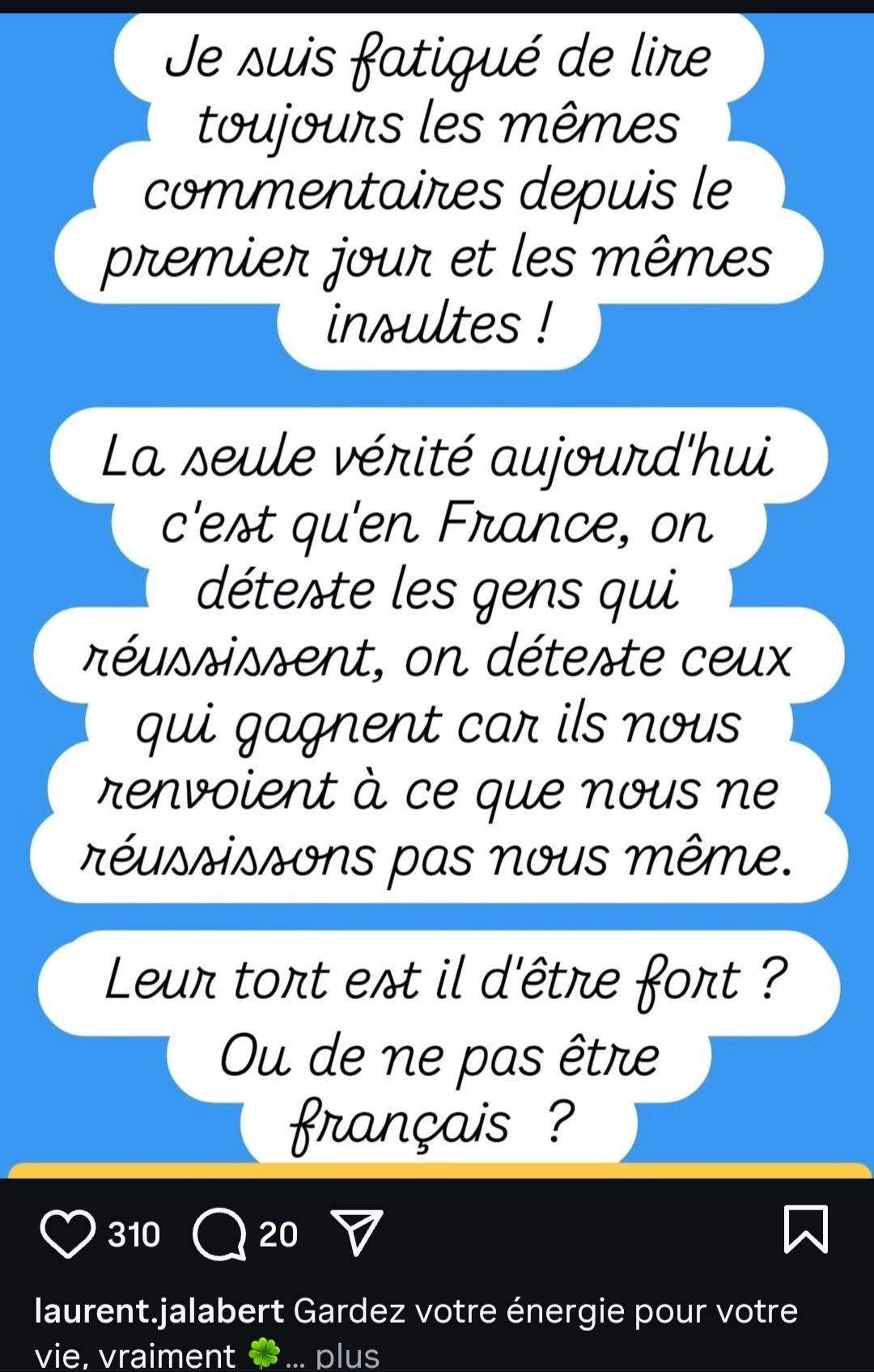Expand the caption with "plus"
The image size is (874, 1372).
pos(346,1355)
